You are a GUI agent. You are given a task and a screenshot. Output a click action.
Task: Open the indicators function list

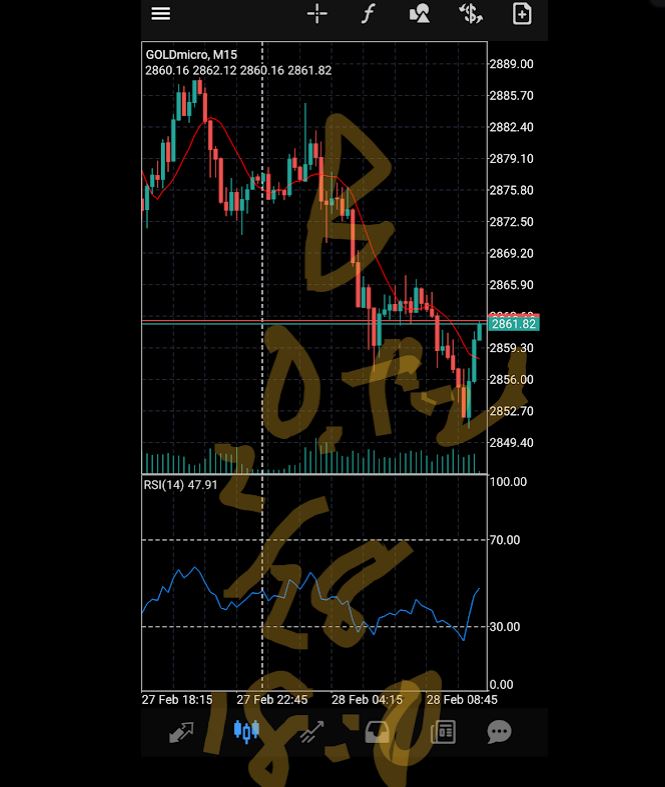(x=368, y=14)
